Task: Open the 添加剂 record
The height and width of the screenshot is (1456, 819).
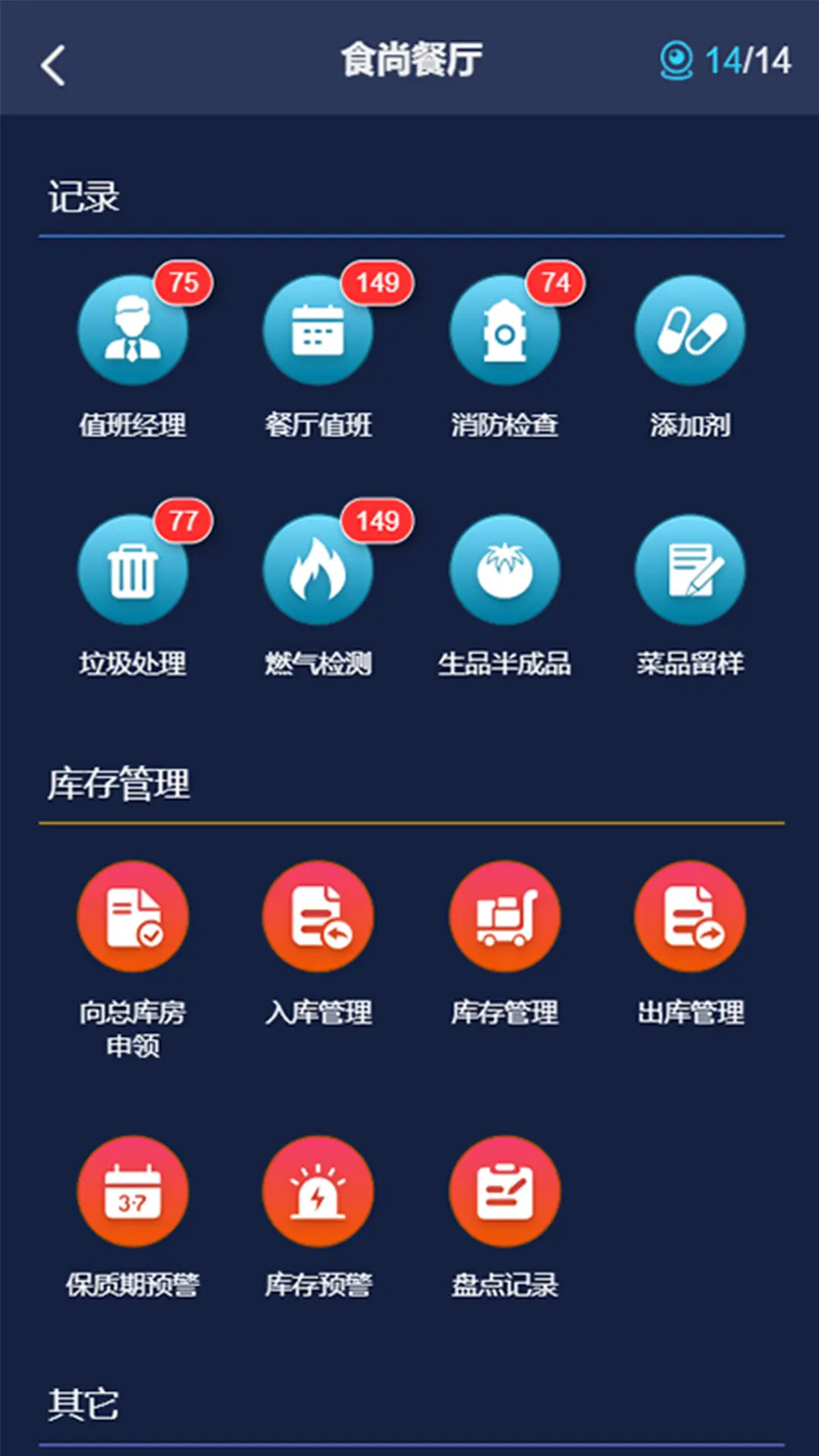Action: [690, 331]
